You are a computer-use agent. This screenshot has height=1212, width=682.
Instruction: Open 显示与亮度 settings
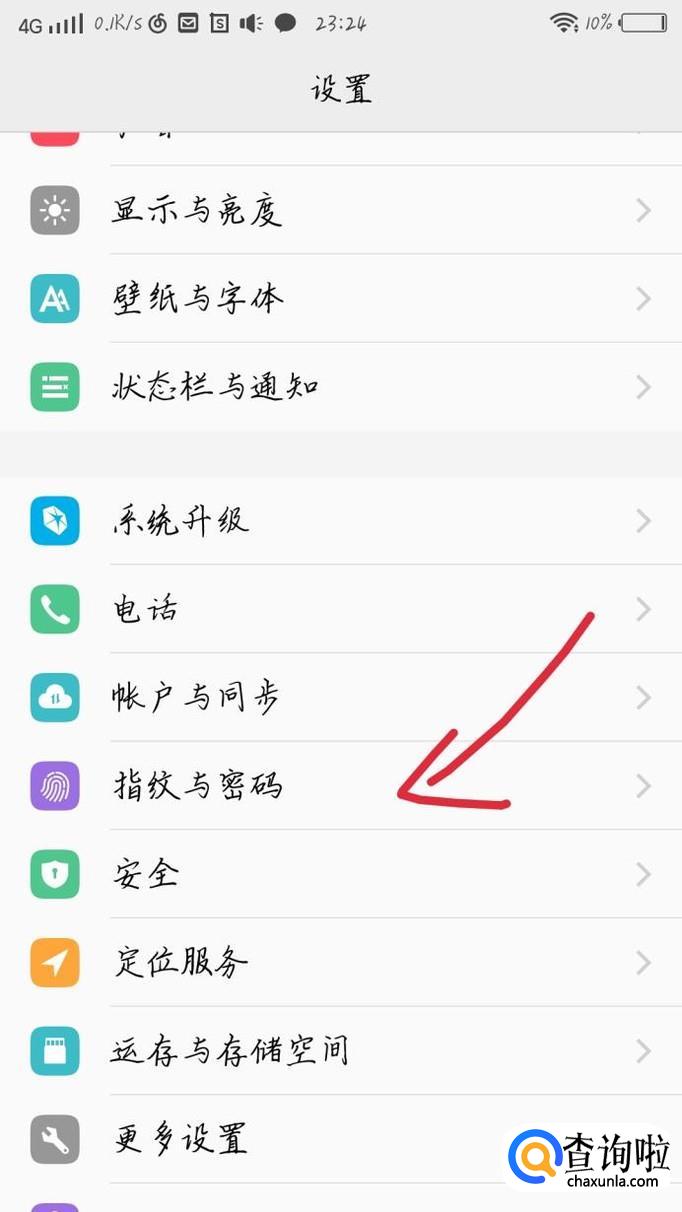[341, 210]
